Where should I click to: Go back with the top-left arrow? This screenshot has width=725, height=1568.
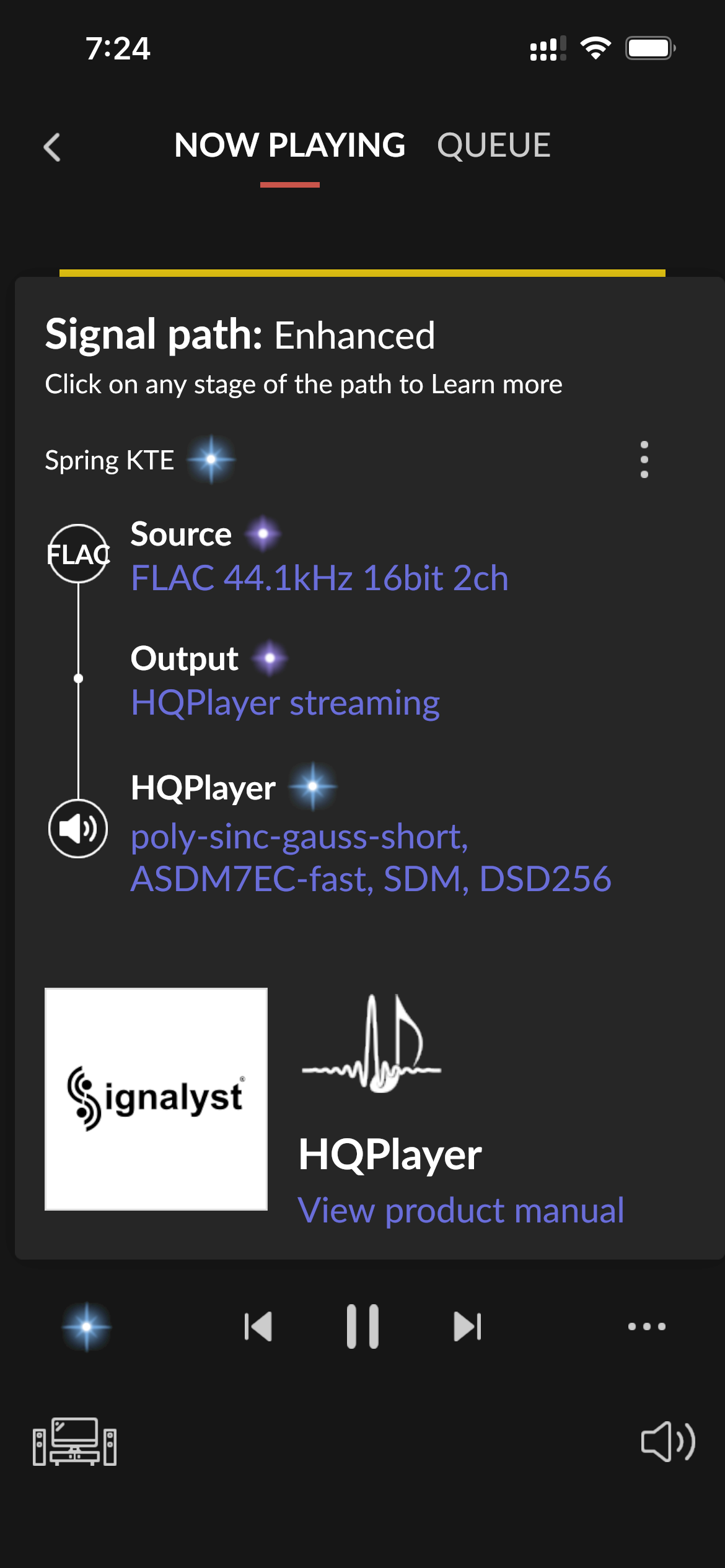click(x=53, y=147)
